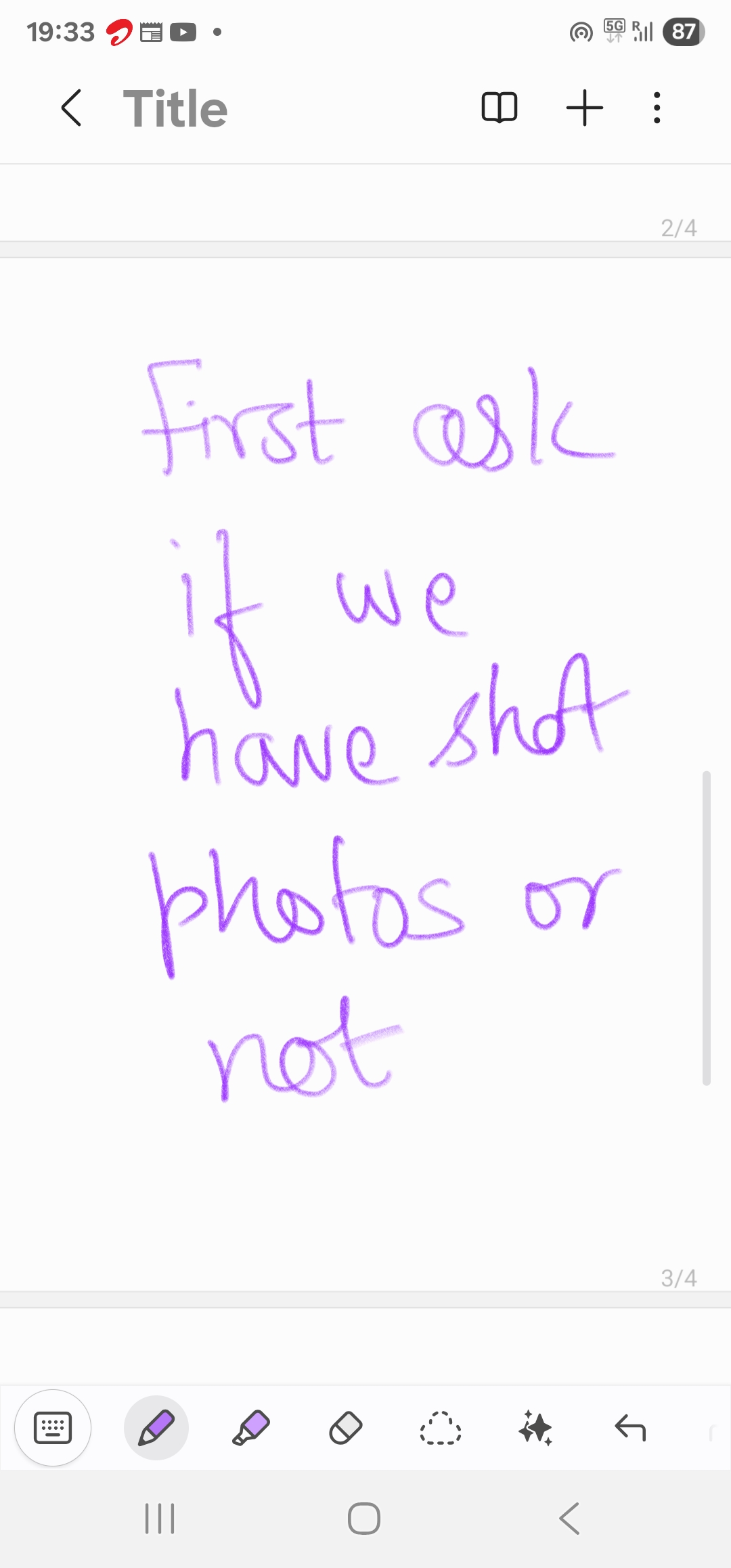Select the lasso selection tool
The image size is (731, 1568).
(441, 1428)
